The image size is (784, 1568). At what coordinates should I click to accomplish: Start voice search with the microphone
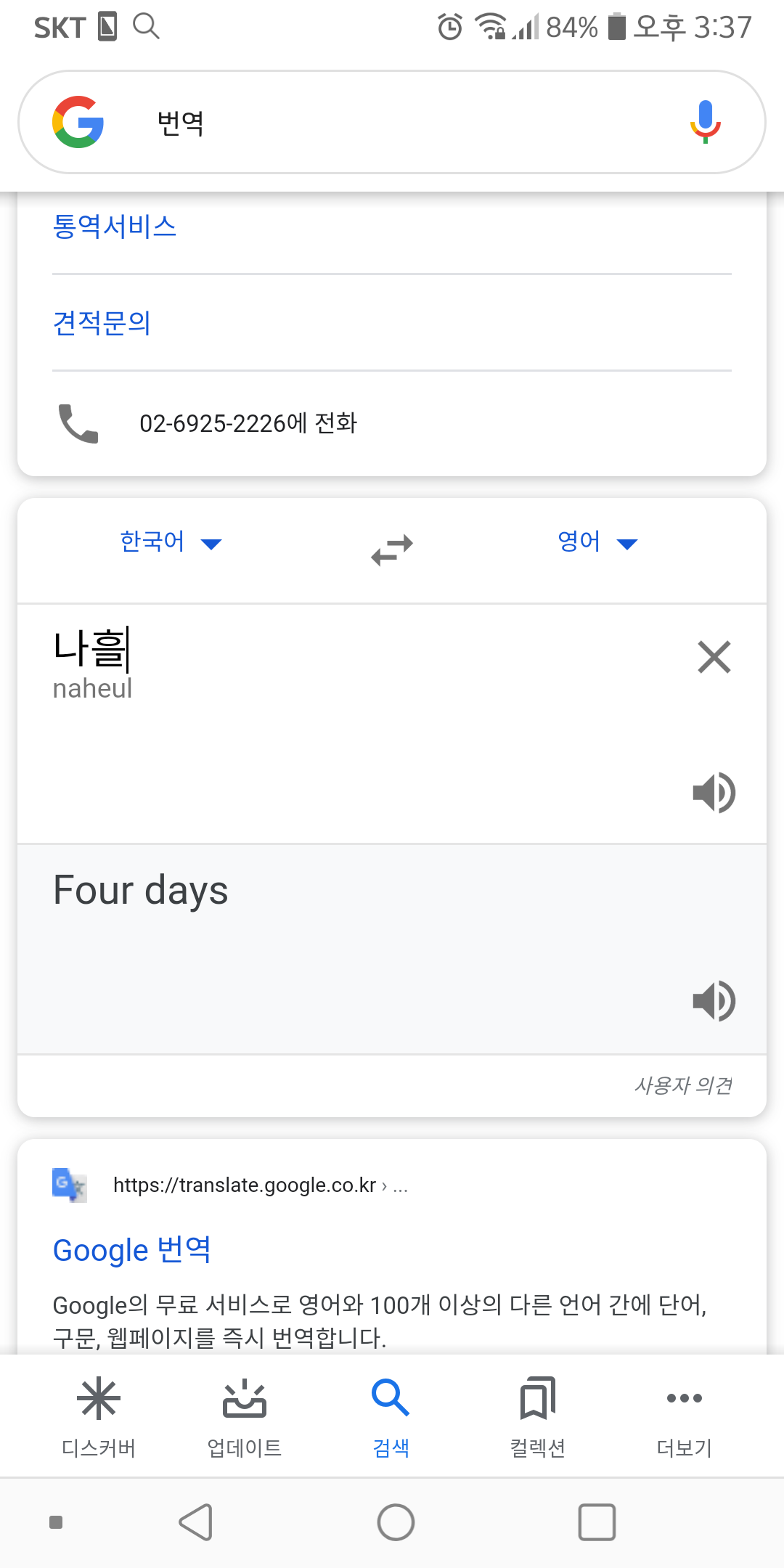(705, 121)
